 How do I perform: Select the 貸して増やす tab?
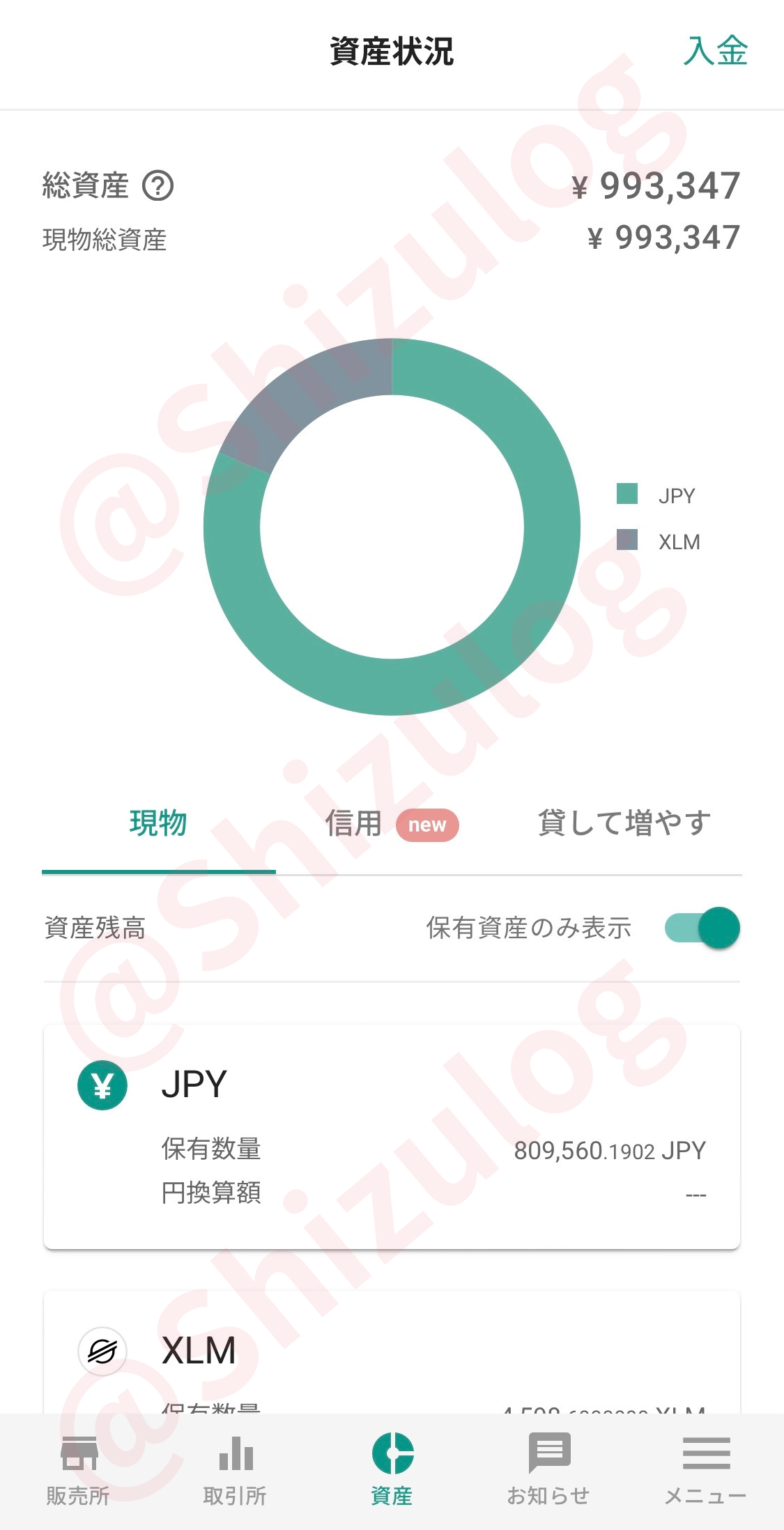pos(624,823)
